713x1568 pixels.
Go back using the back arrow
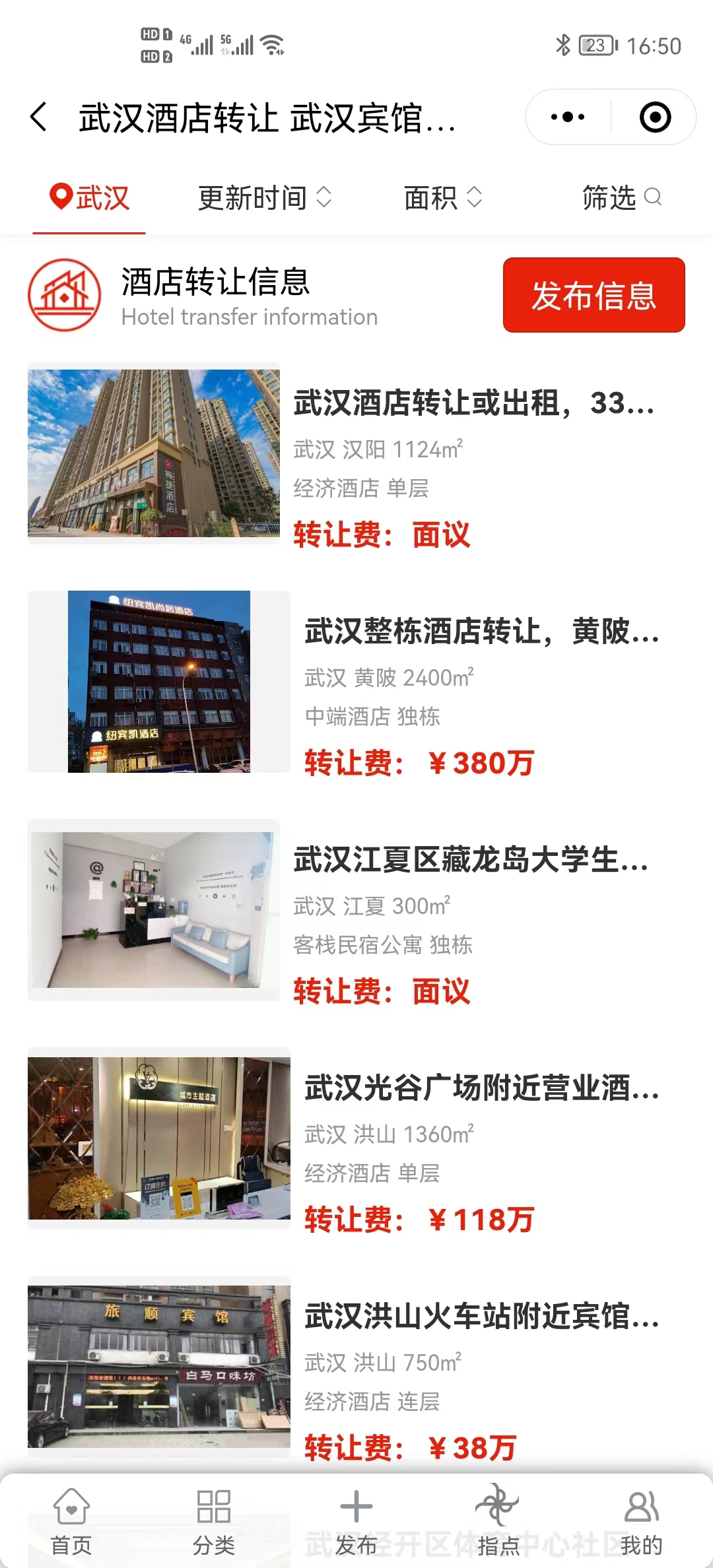40,117
